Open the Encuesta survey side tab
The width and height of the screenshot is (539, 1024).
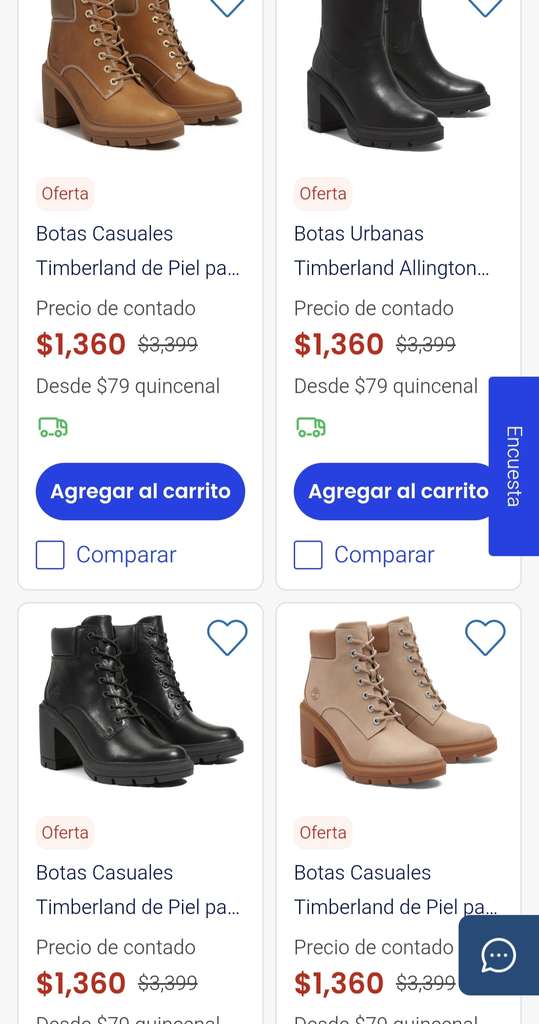pyautogui.click(x=514, y=466)
